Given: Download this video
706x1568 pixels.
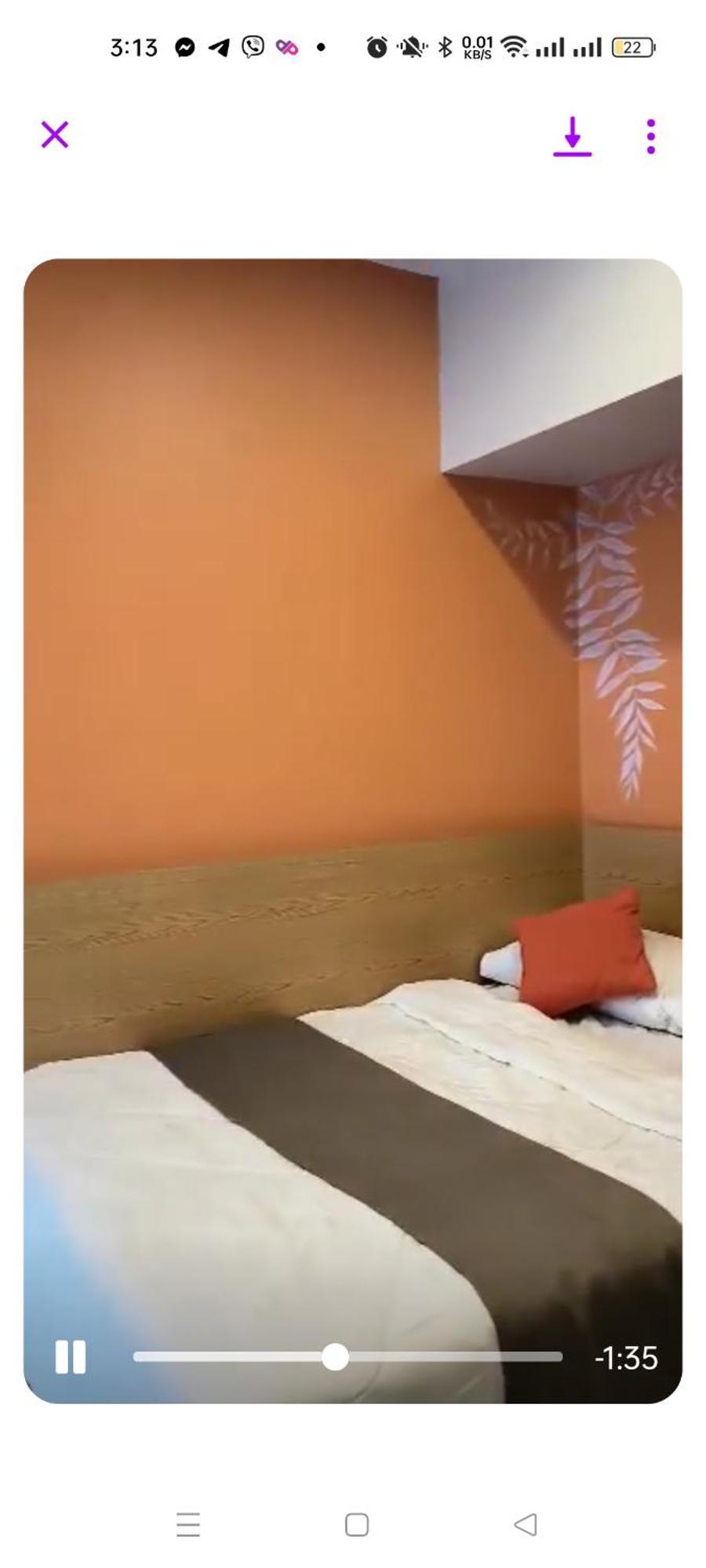Looking at the screenshot, I should [x=572, y=136].
